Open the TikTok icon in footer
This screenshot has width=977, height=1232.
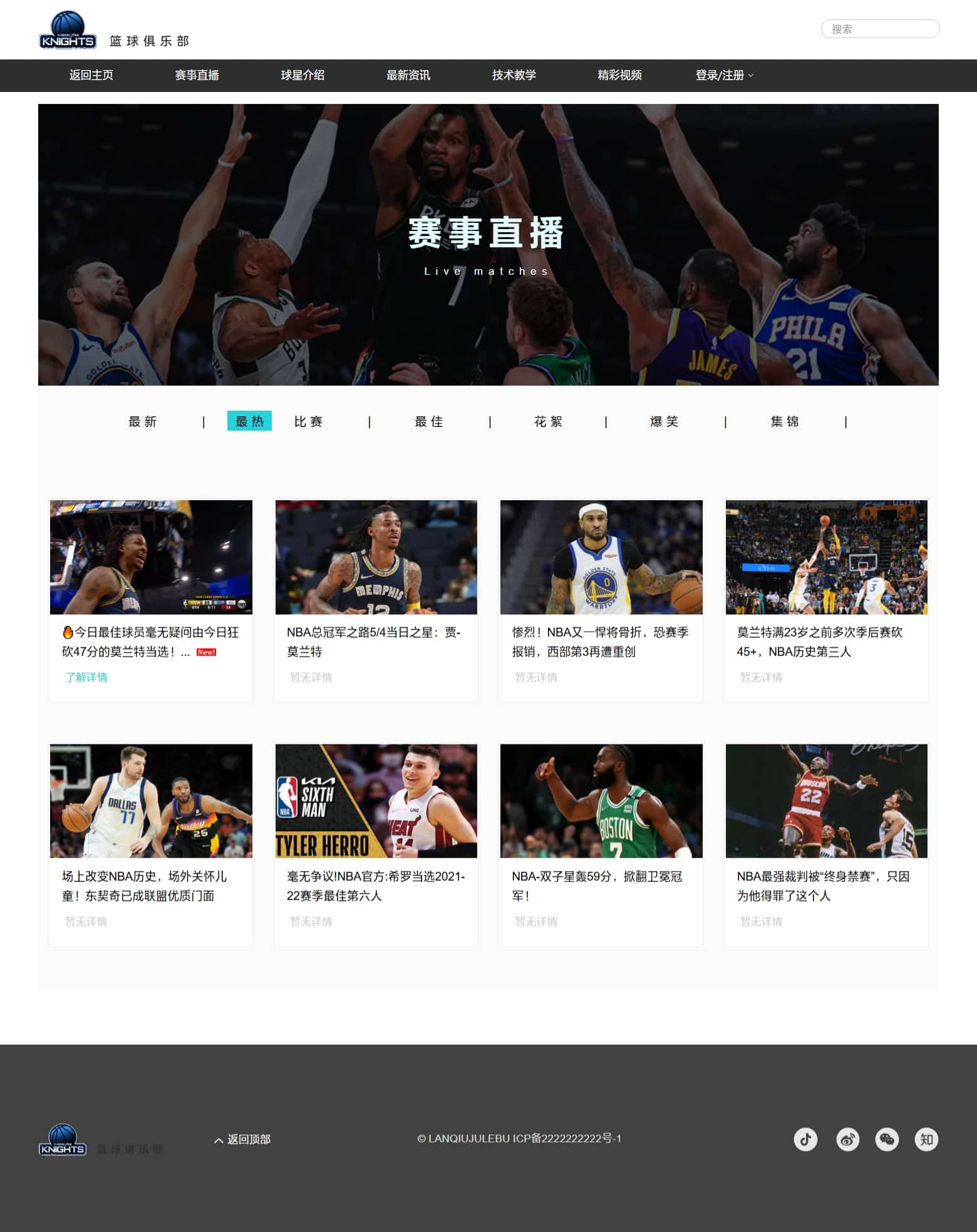click(x=805, y=1139)
